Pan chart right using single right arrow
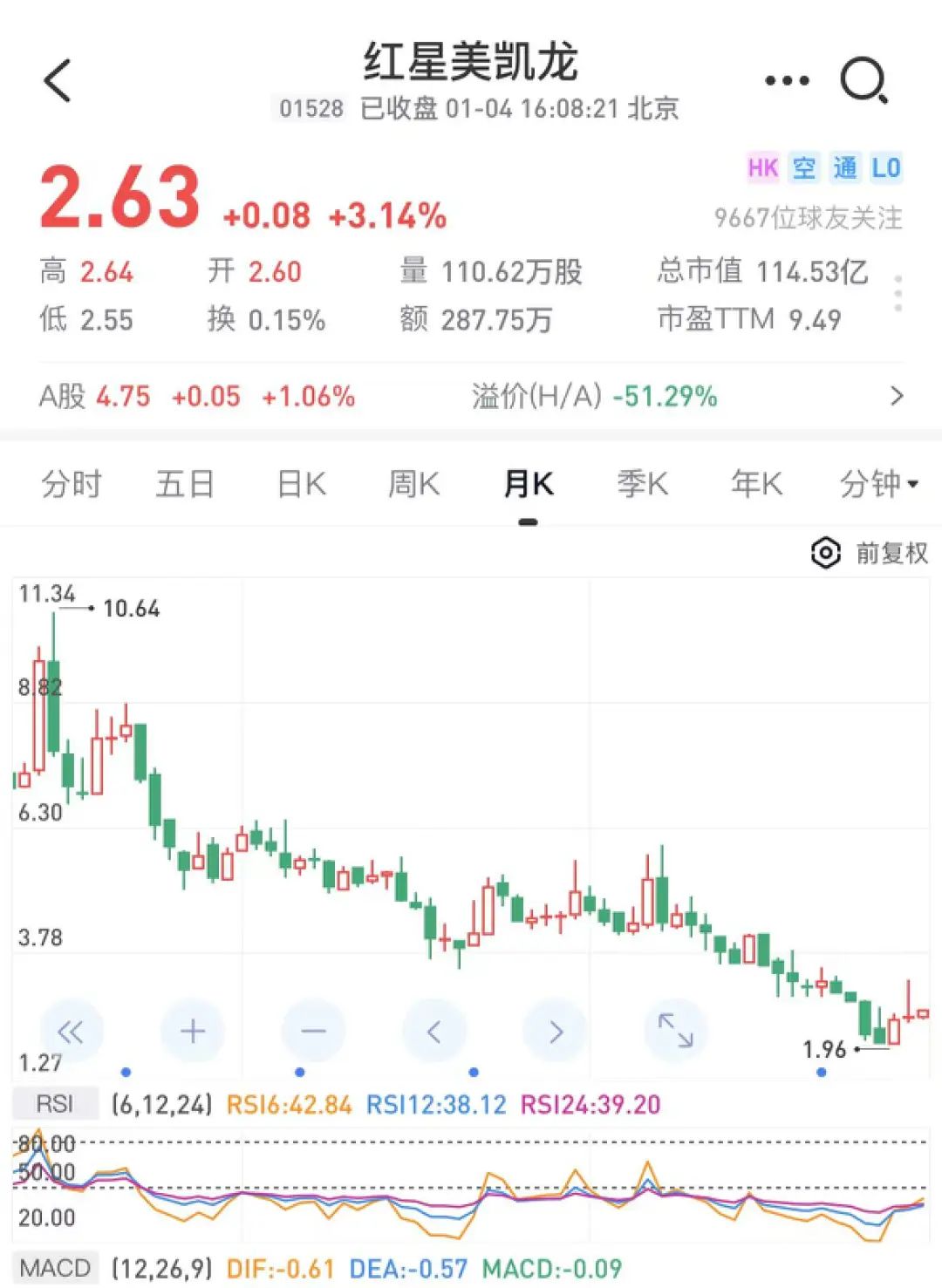Image resolution: width=942 pixels, height=1288 pixels. click(556, 1031)
